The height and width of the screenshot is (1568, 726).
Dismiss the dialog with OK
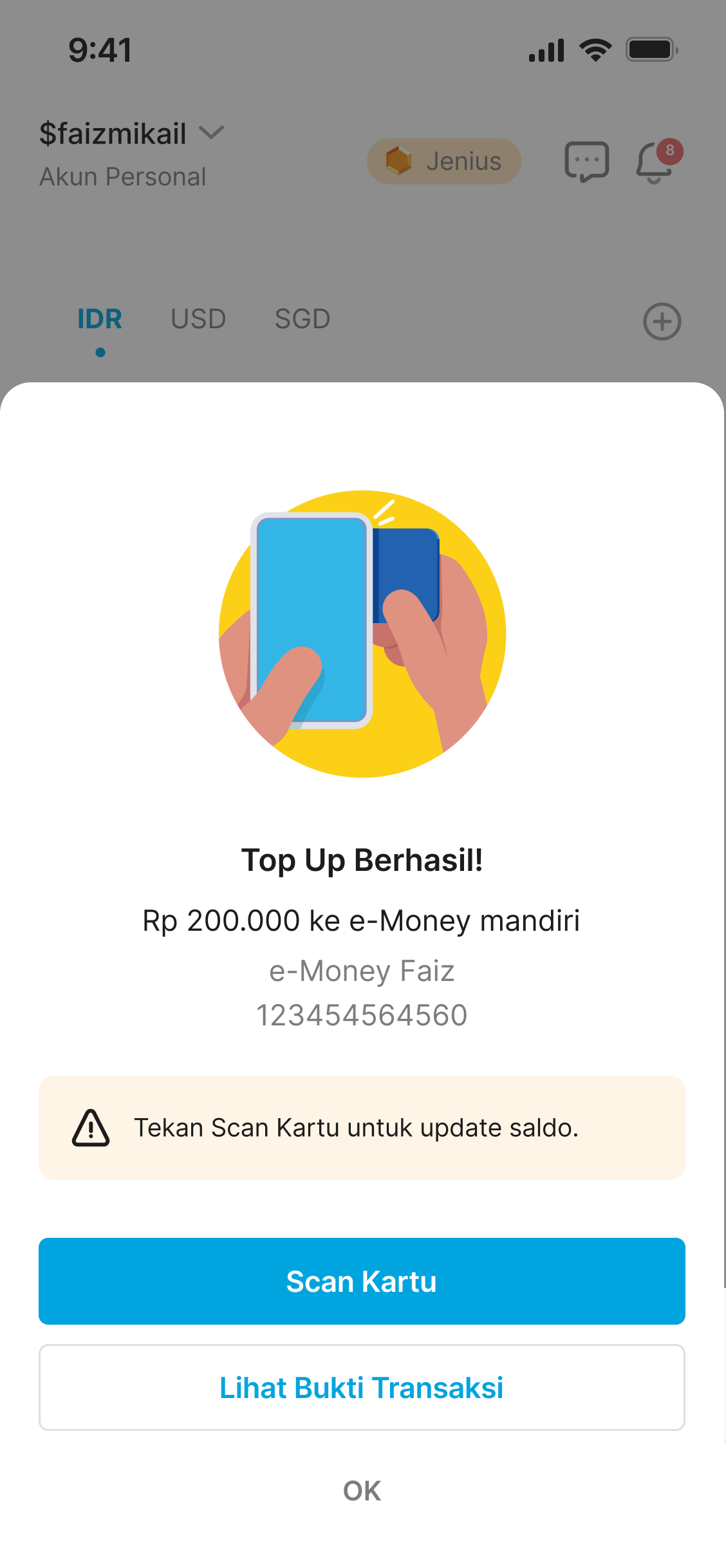click(362, 1491)
